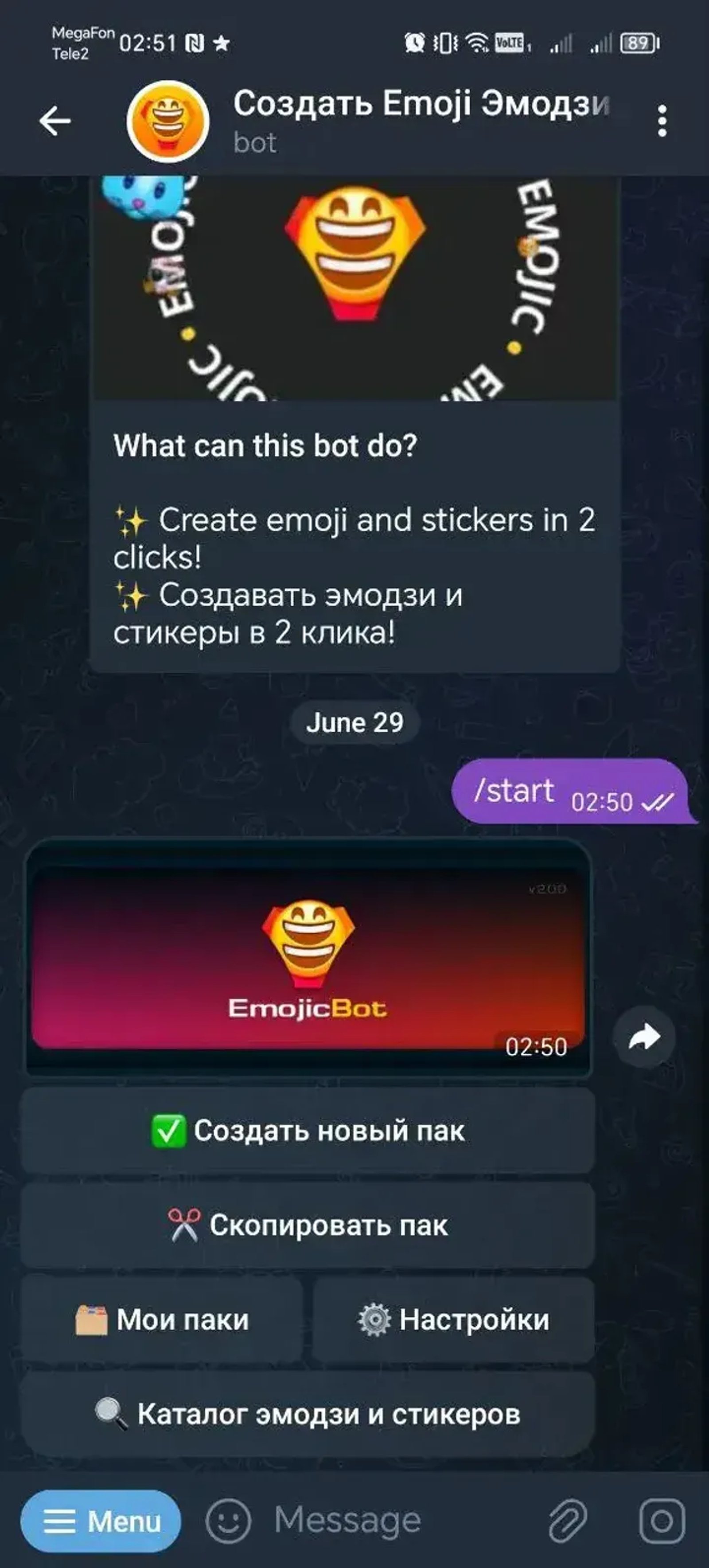Tap the back arrow to leave the chat

pos(54,121)
